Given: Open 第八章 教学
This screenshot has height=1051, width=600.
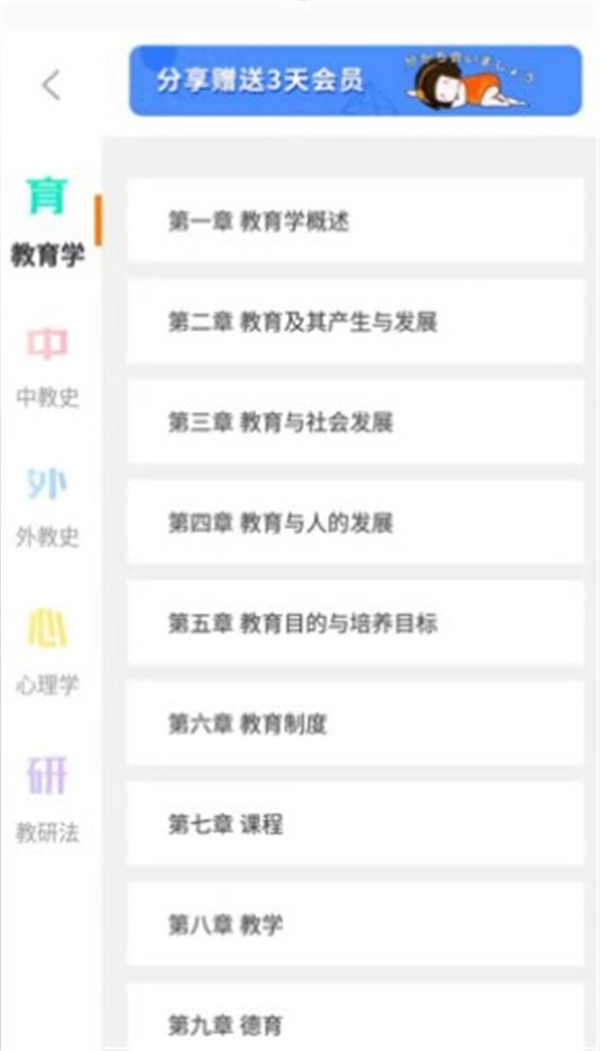Looking at the screenshot, I should click(355, 925).
